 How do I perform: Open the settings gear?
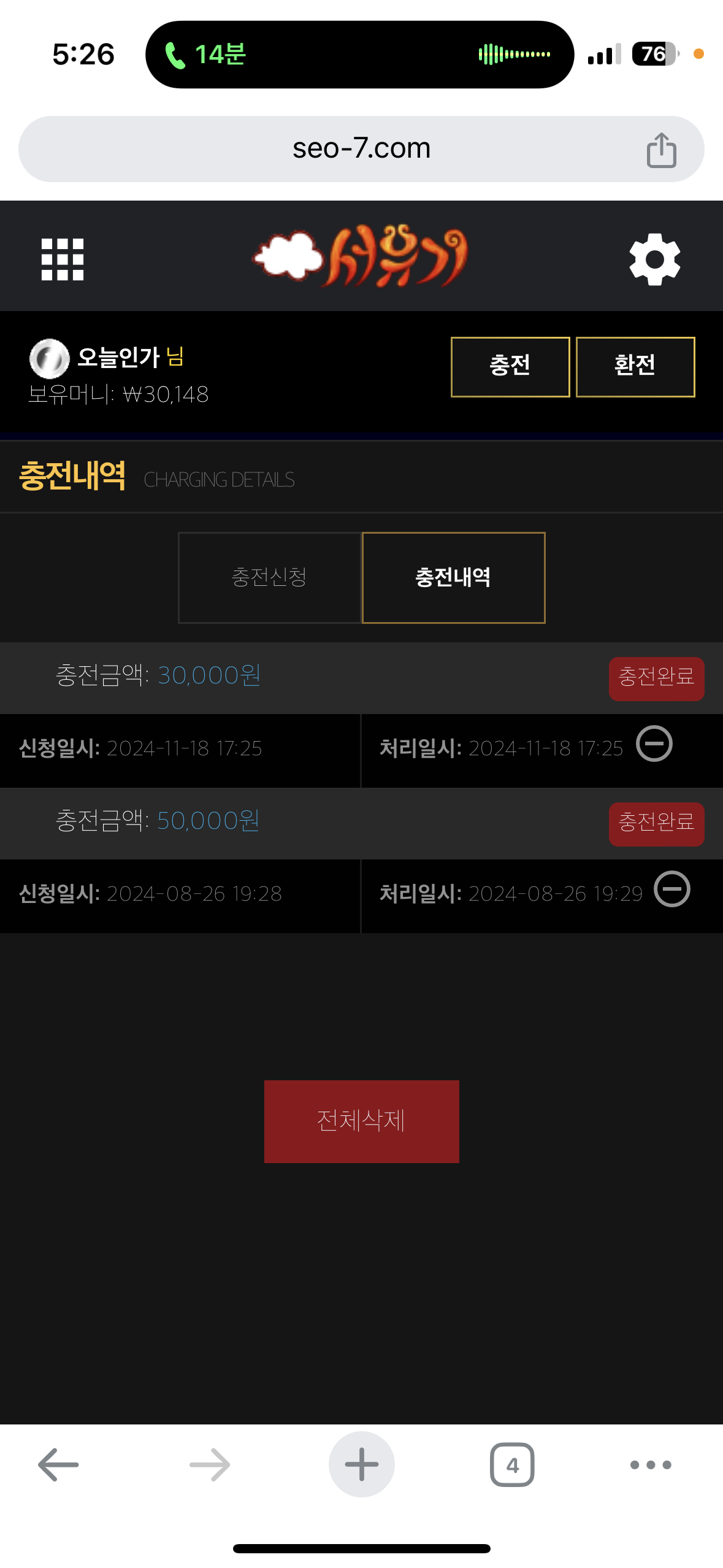coord(654,259)
